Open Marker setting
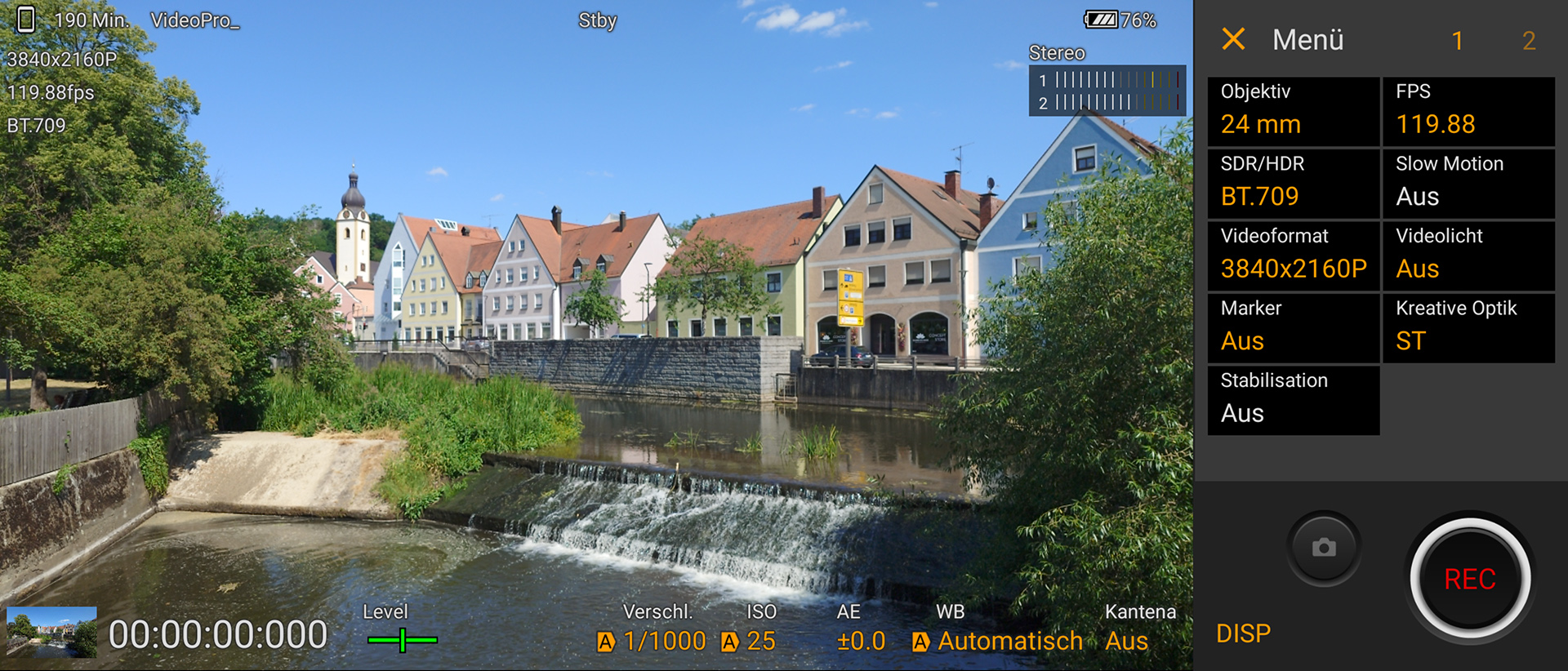 pyautogui.click(x=1293, y=328)
